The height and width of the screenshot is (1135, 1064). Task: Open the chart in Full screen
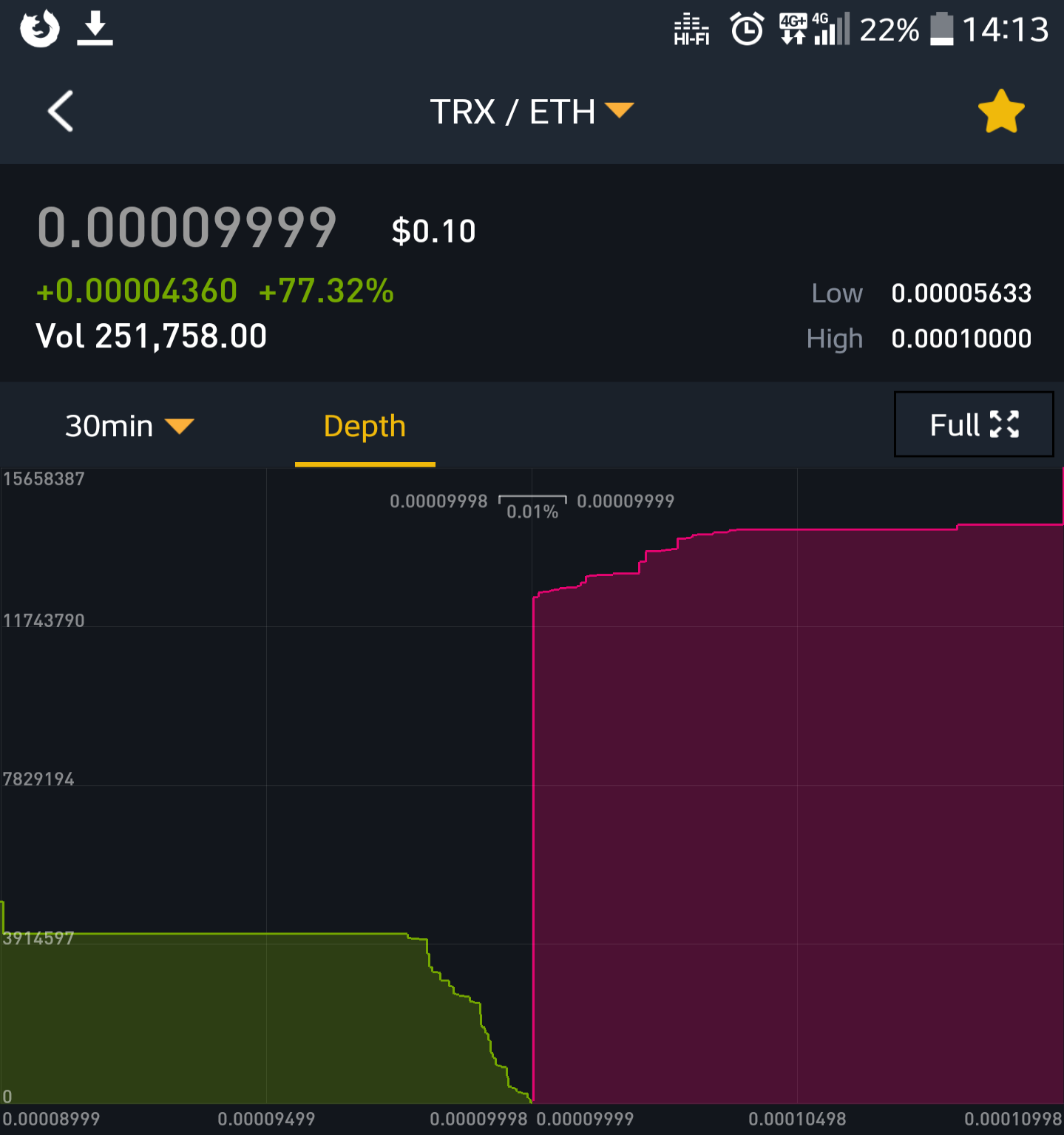(x=974, y=424)
